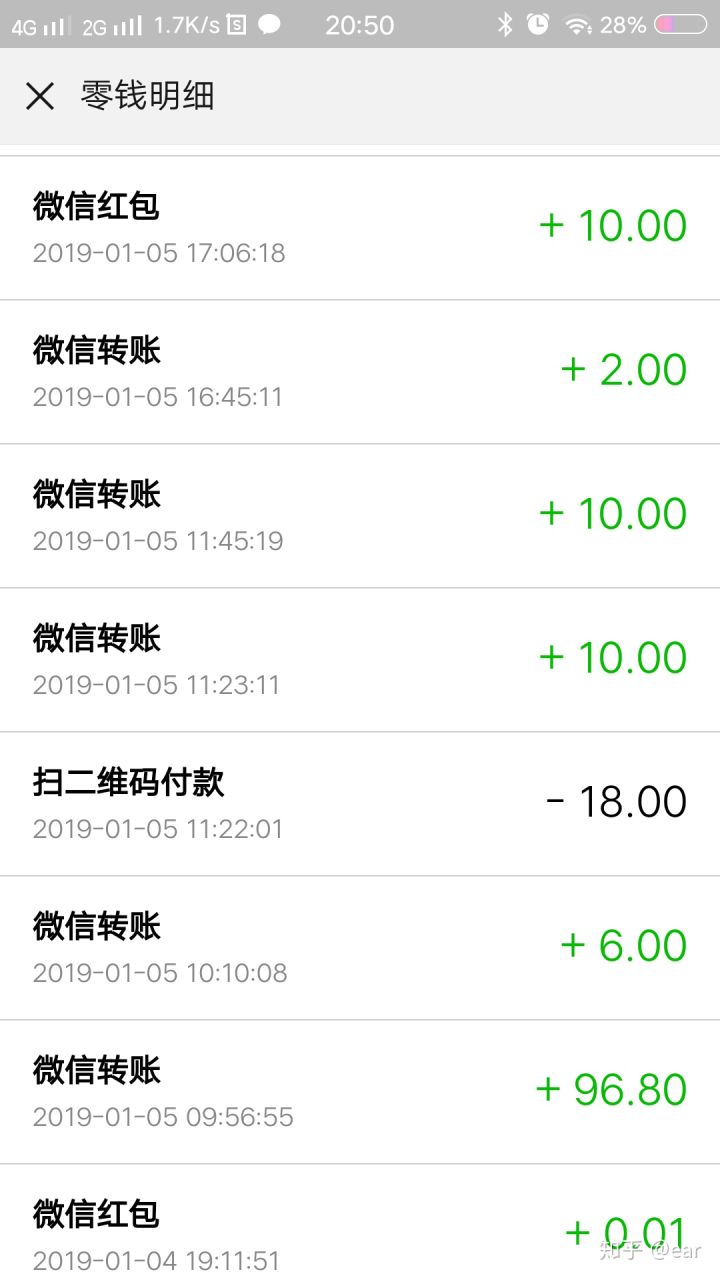The image size is (720, 1280).
Task: Open the 微信转账 record of +6.00
Action: 360,948
